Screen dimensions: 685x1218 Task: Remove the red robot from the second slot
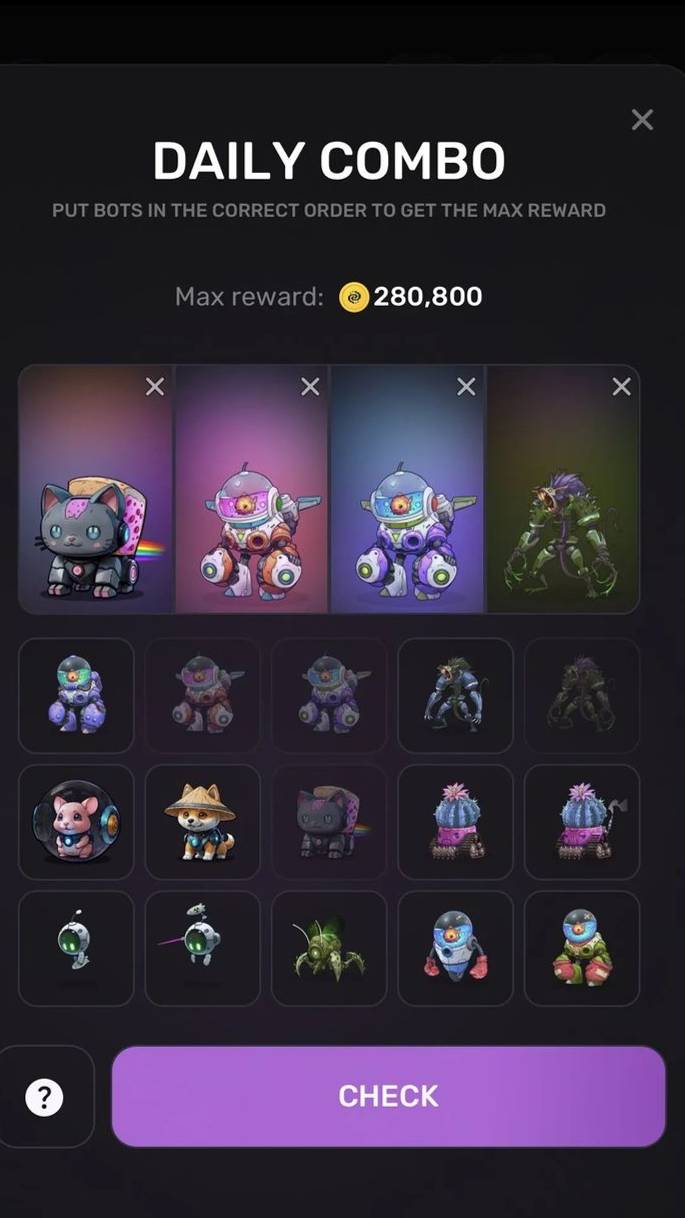point(310,387)
